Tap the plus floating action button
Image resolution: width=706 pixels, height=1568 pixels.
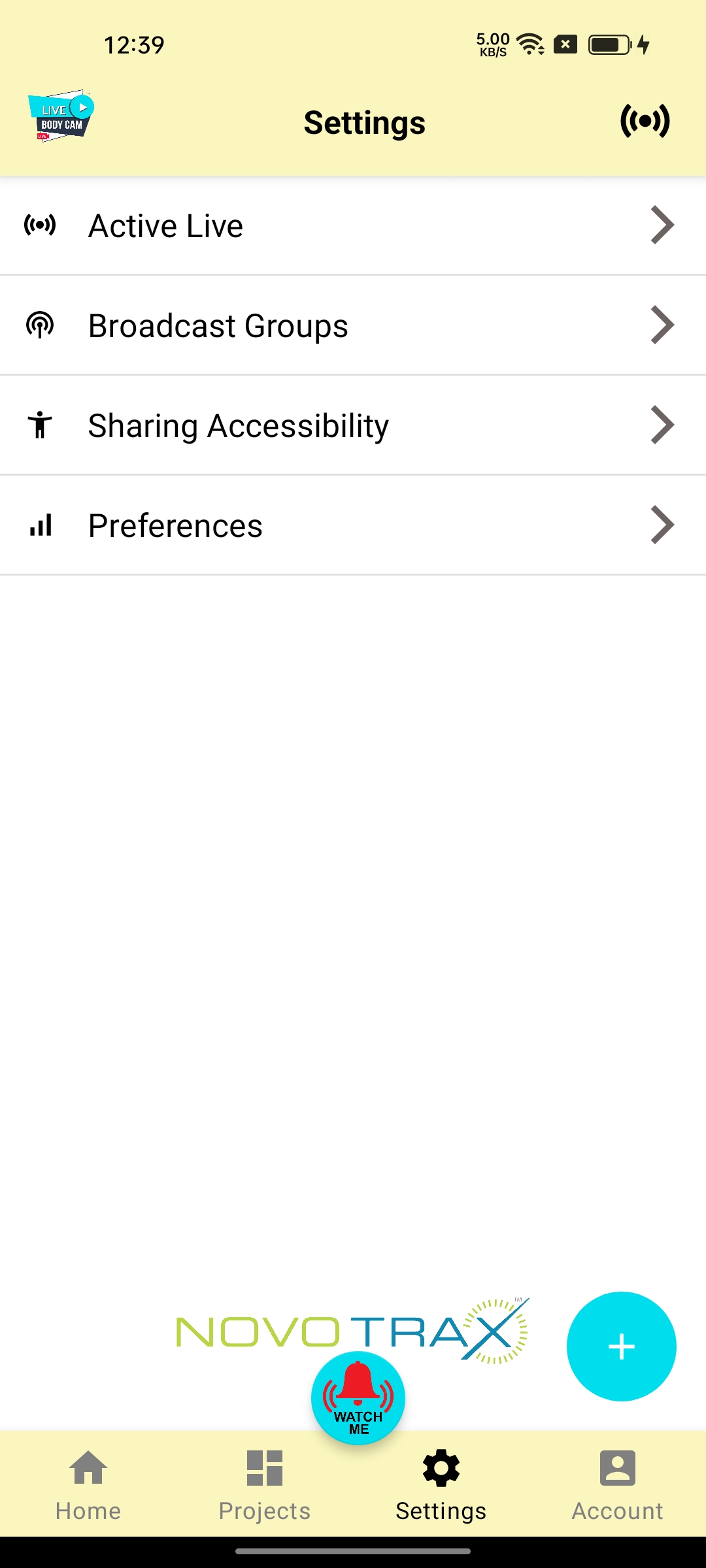click(621, 1347)
